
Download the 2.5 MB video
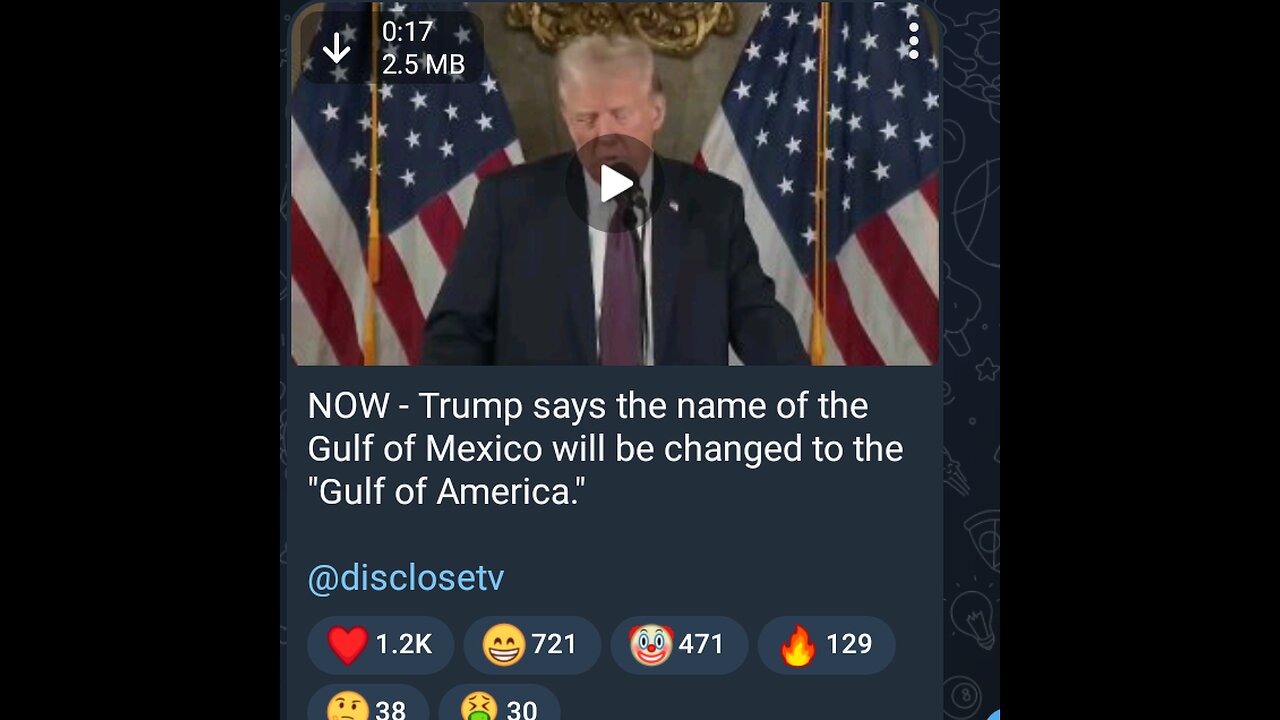337,47
